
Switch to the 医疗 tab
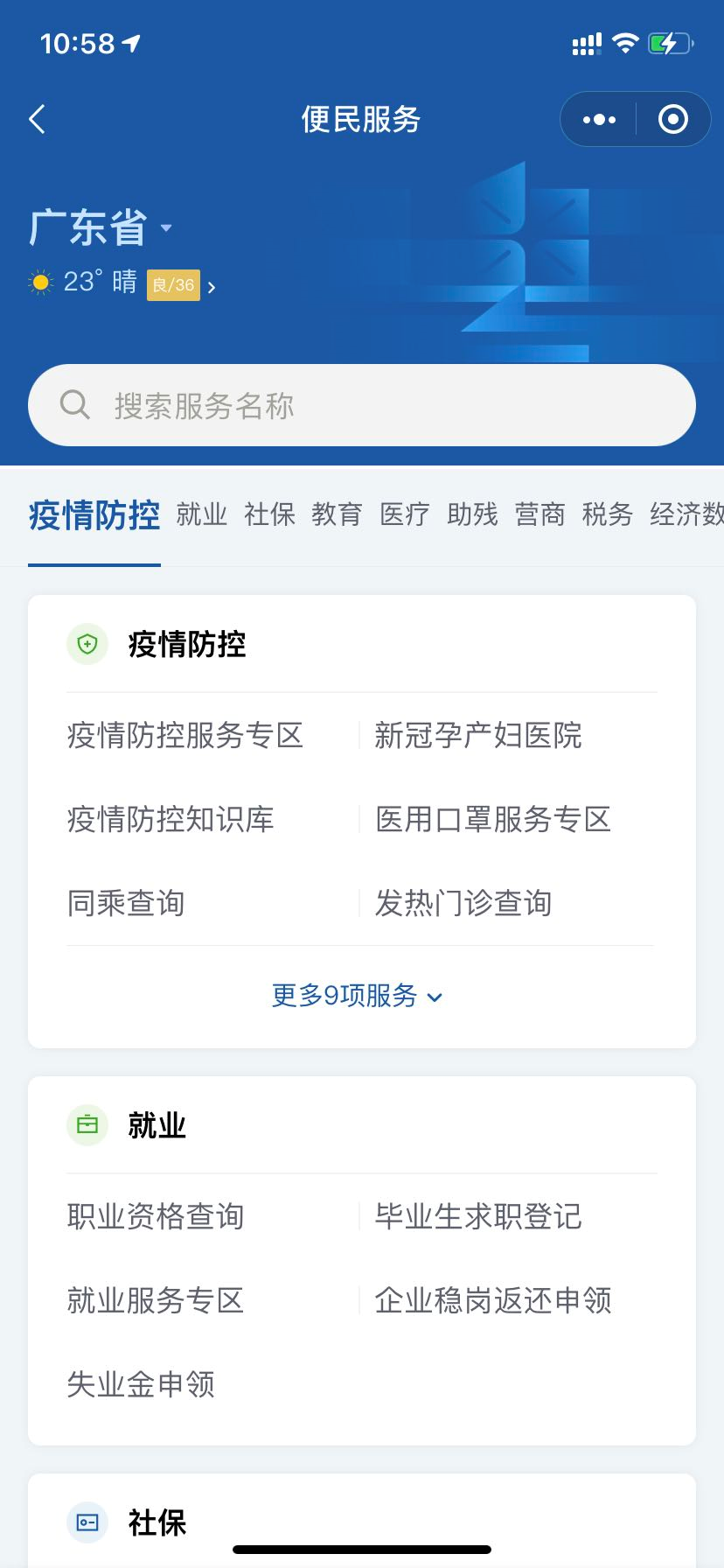coord(404,515)
